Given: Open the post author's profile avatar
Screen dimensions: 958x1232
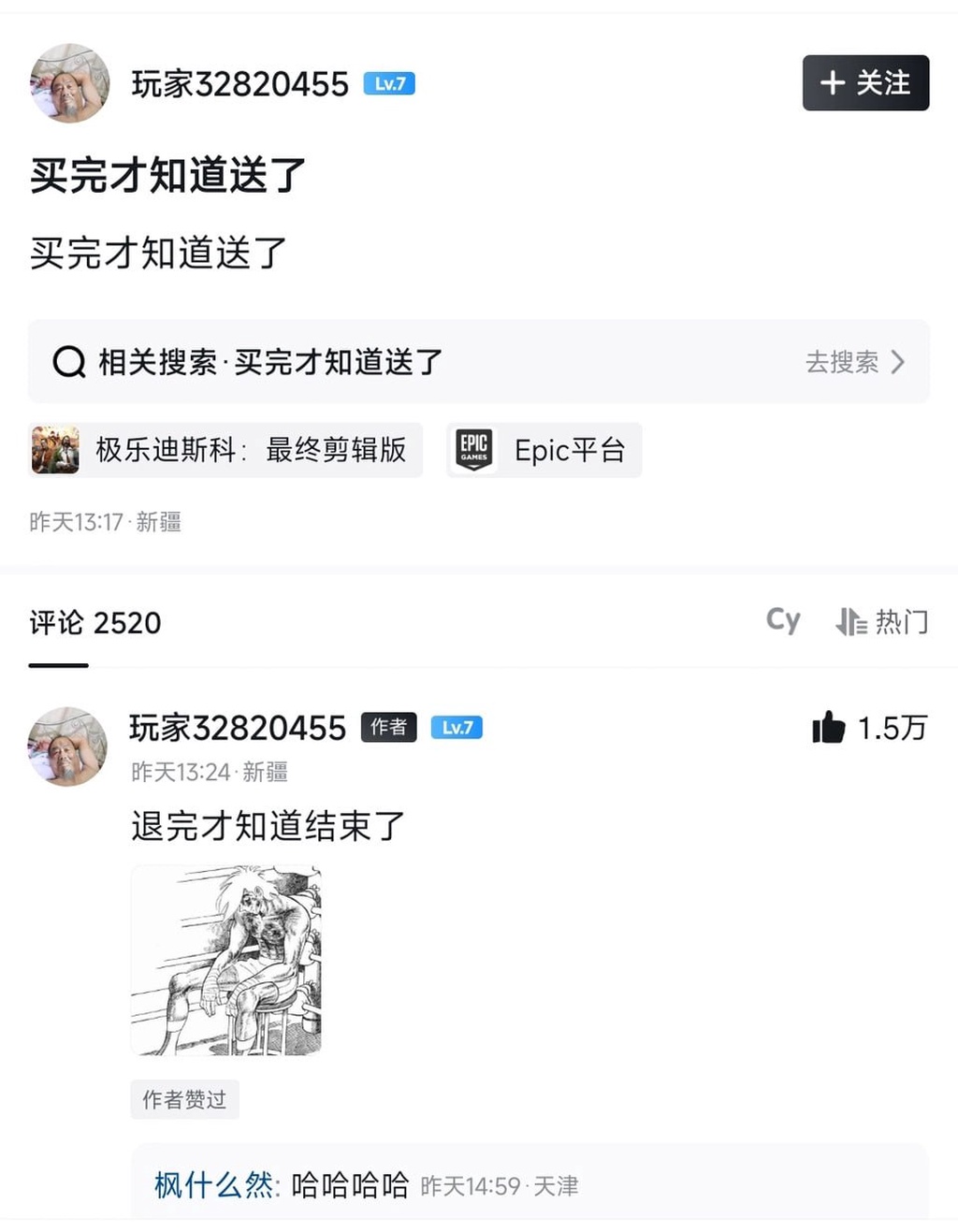Looking at the screenshot, I should pos(69,83).
